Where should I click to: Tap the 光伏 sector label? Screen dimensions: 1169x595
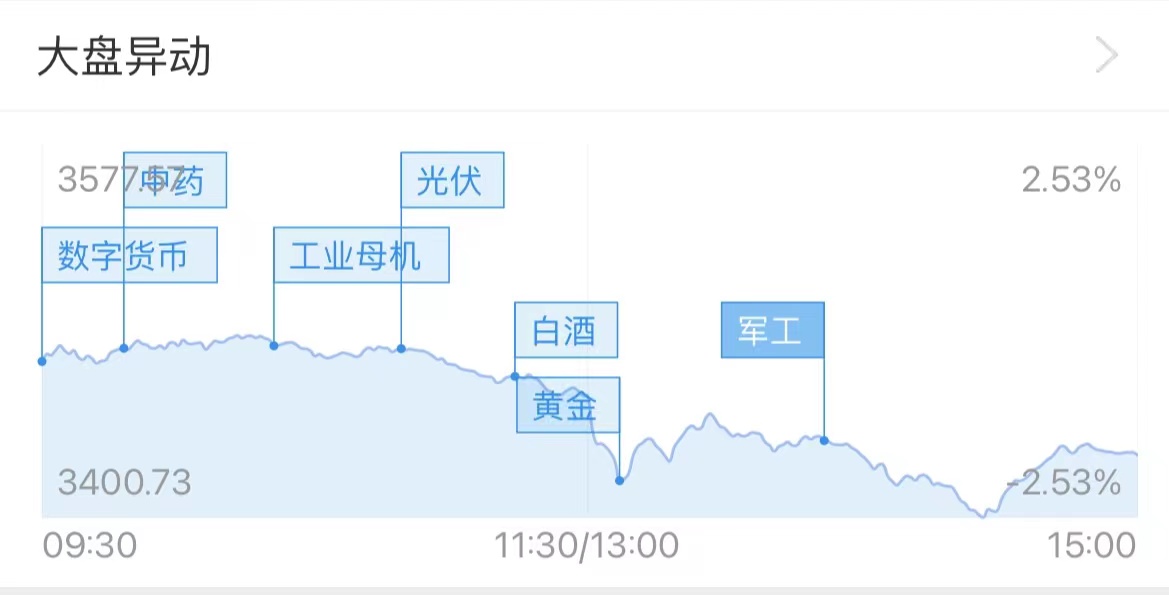[452, 181]
